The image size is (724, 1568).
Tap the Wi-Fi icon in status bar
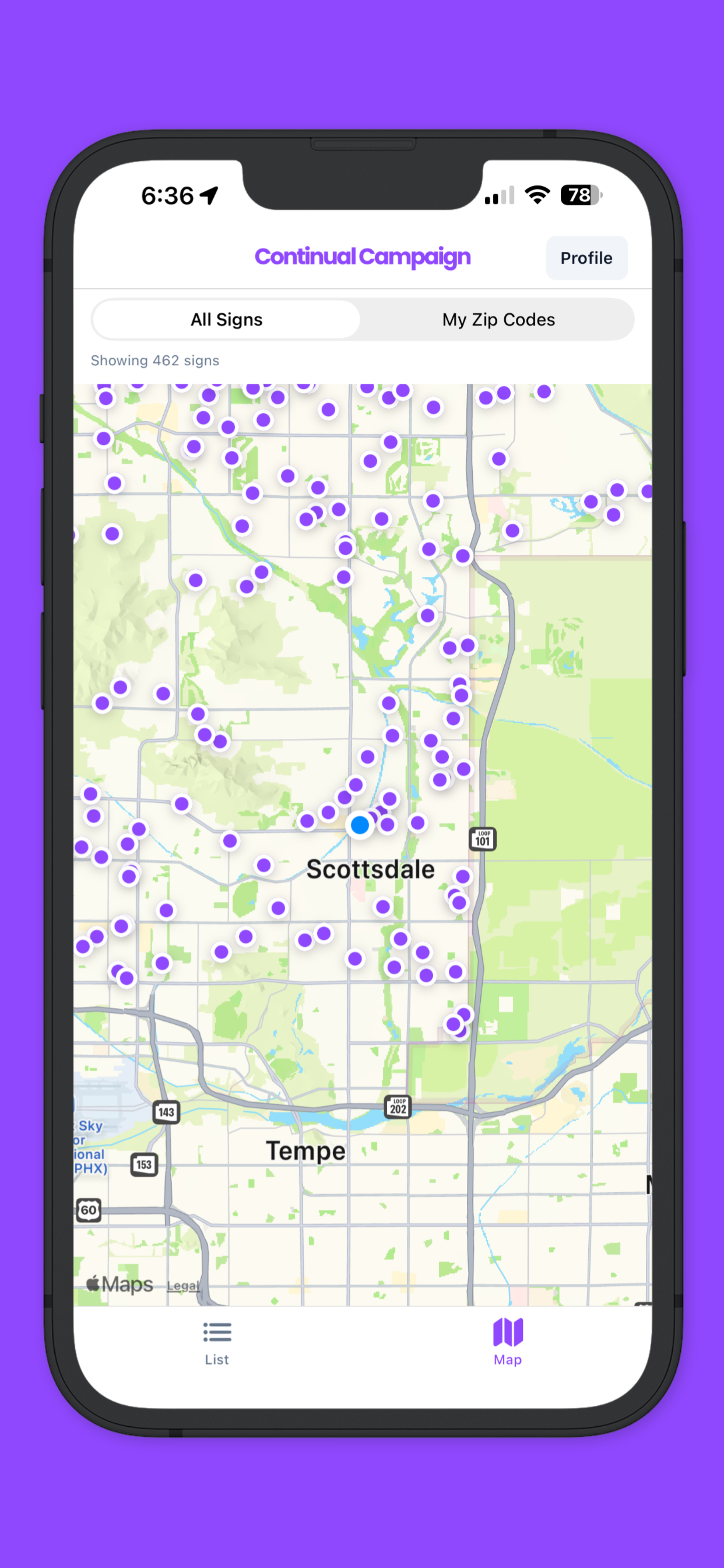pyautogui.click(x=538, y=195)
